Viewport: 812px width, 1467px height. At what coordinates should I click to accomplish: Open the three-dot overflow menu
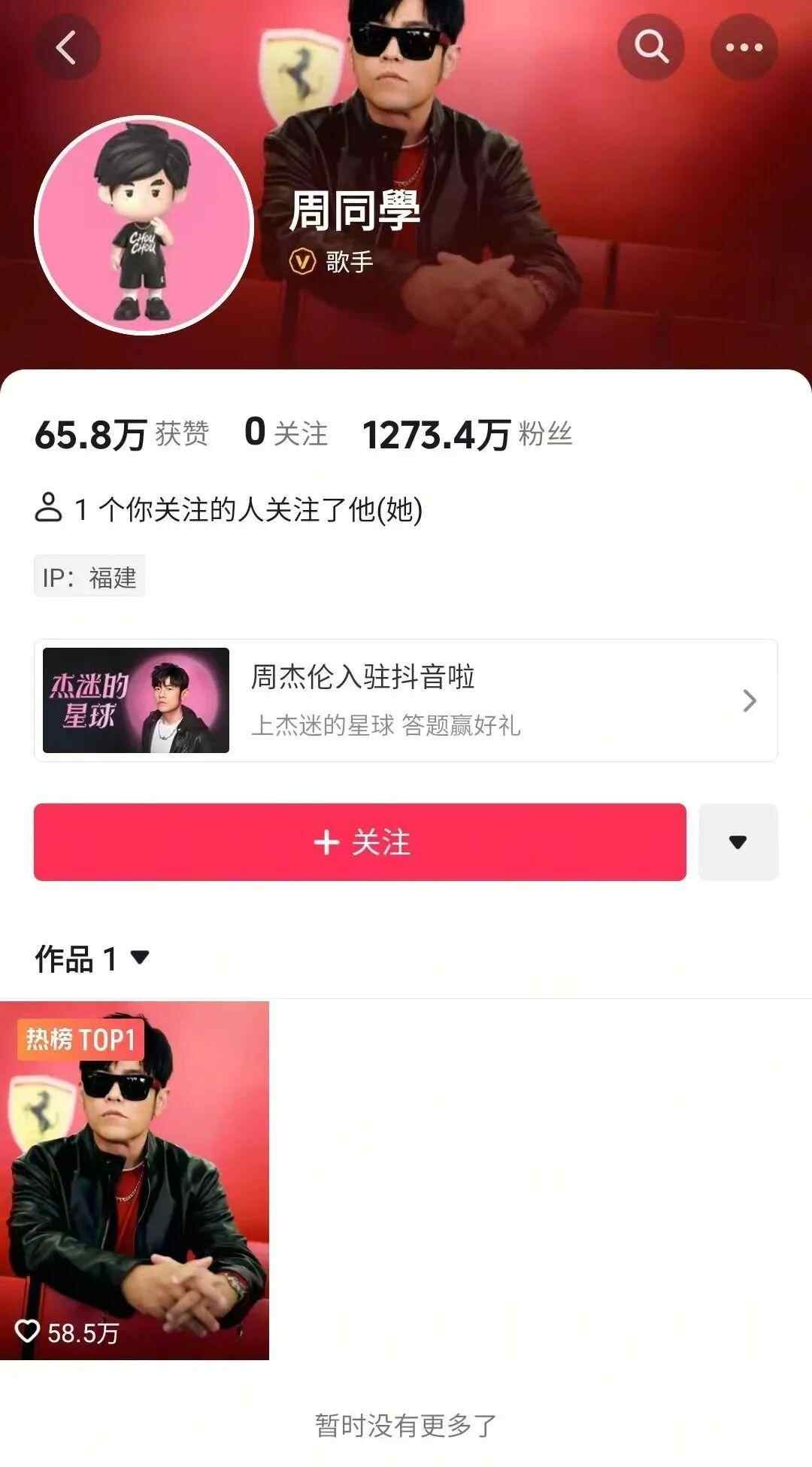tap(744, 47)
